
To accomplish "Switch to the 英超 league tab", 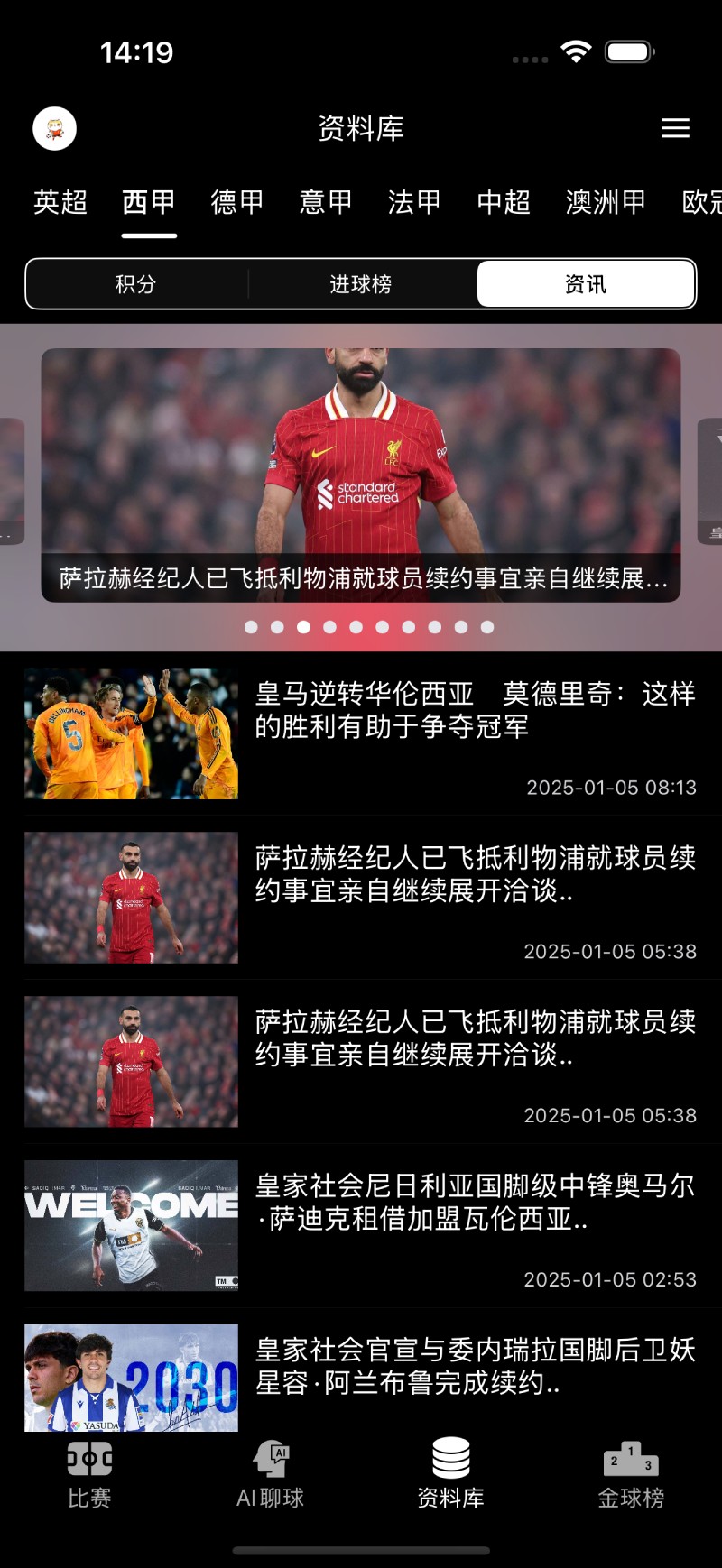I will coord(60,202).
